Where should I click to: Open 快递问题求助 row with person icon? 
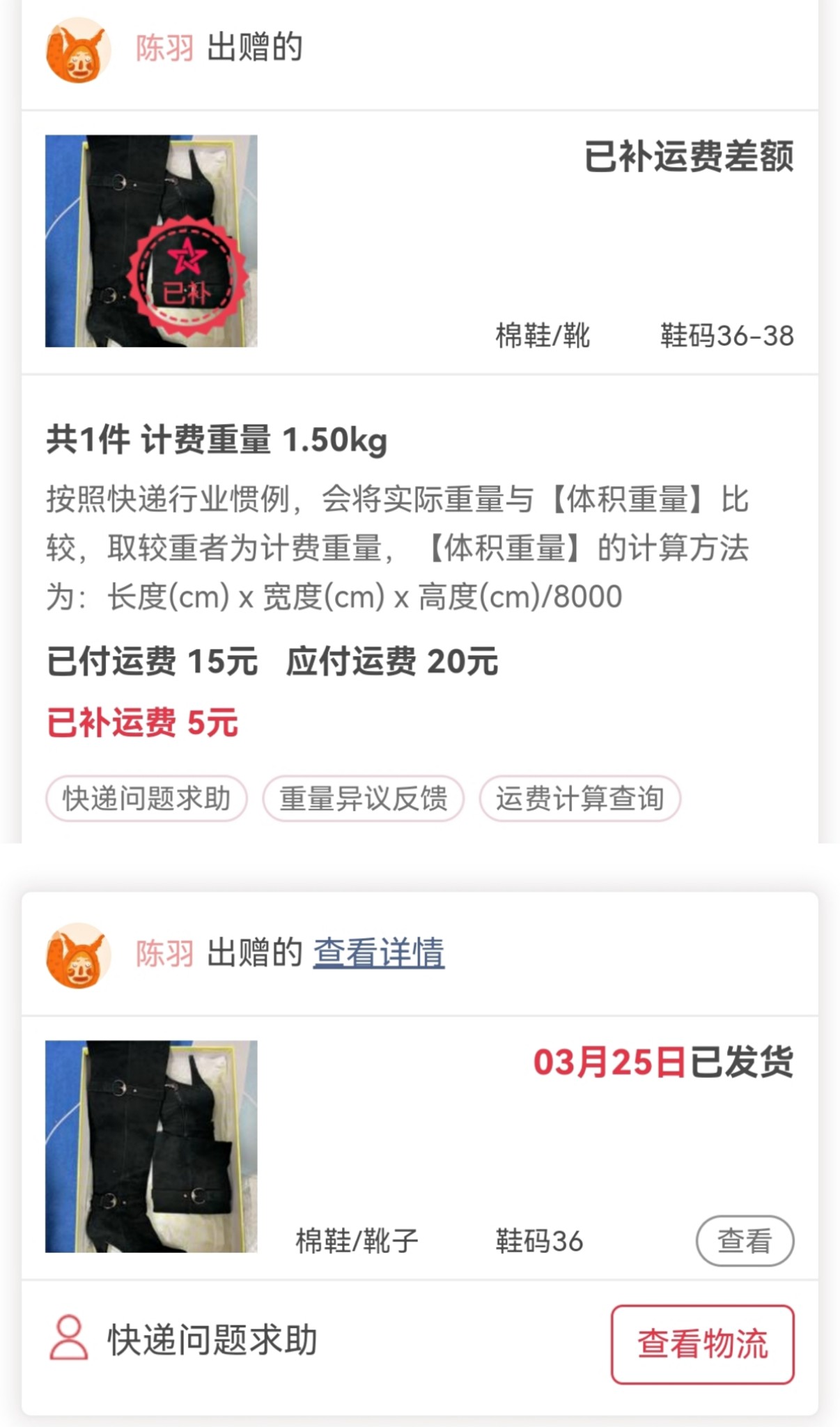tap(184, 1339)
